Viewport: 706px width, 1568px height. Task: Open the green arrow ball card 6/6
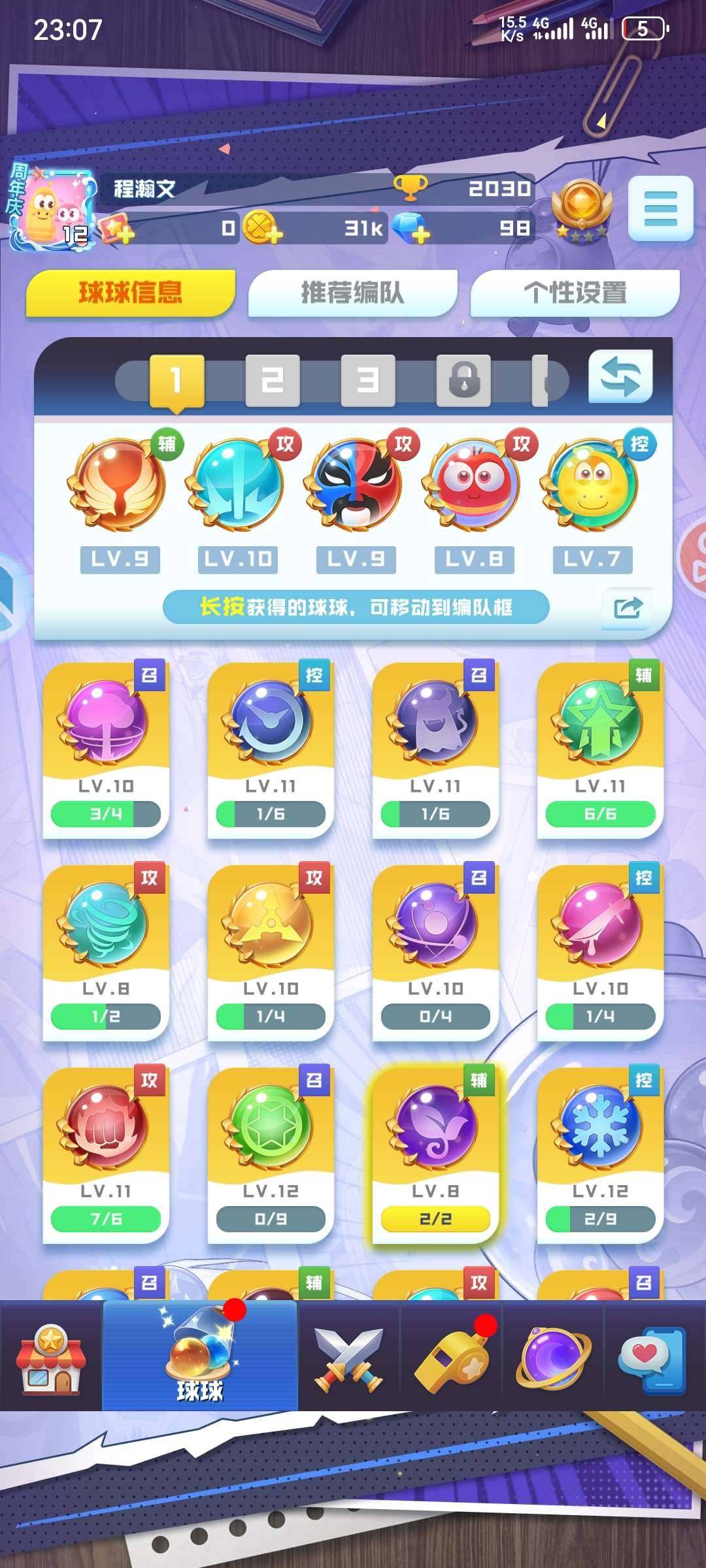point(600,750)
